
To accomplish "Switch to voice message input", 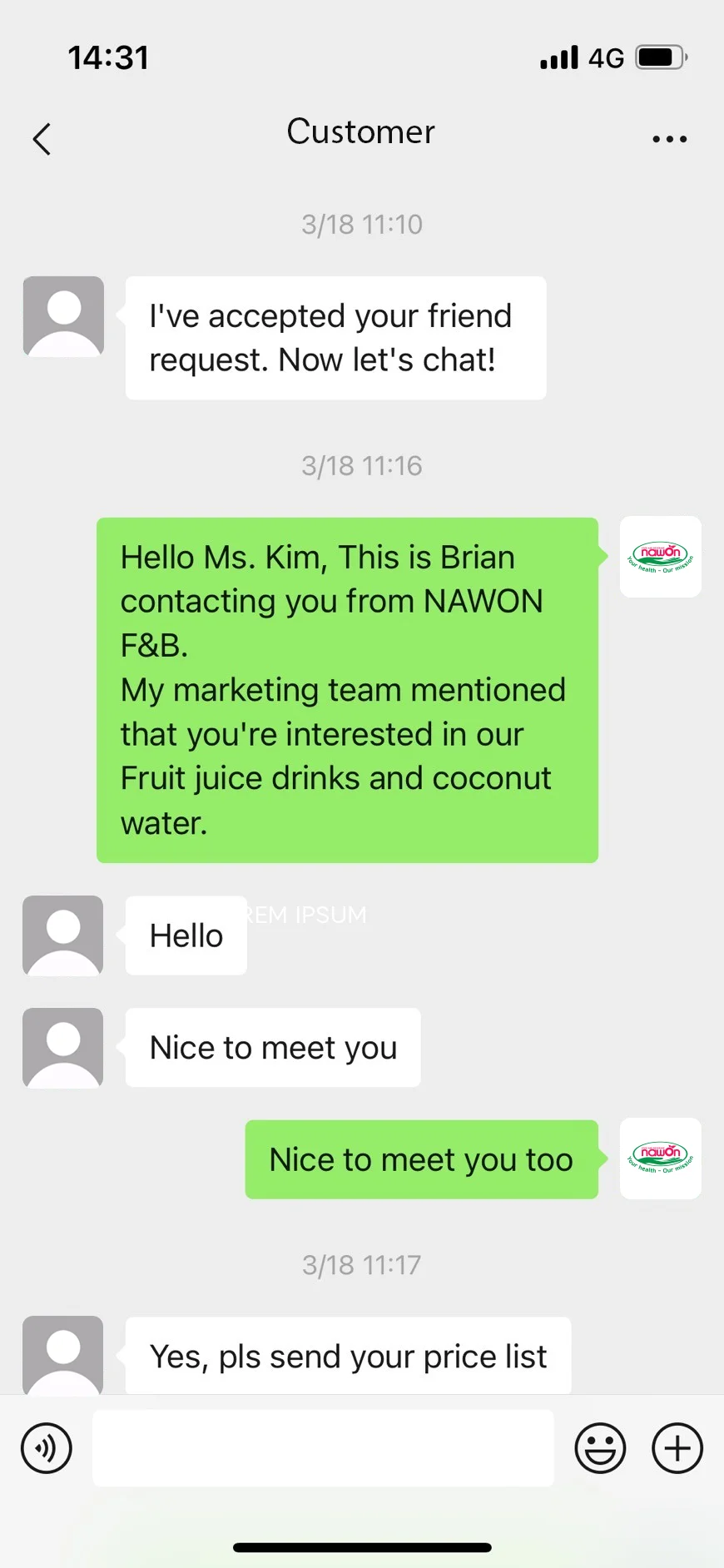I will (47, 1448).
